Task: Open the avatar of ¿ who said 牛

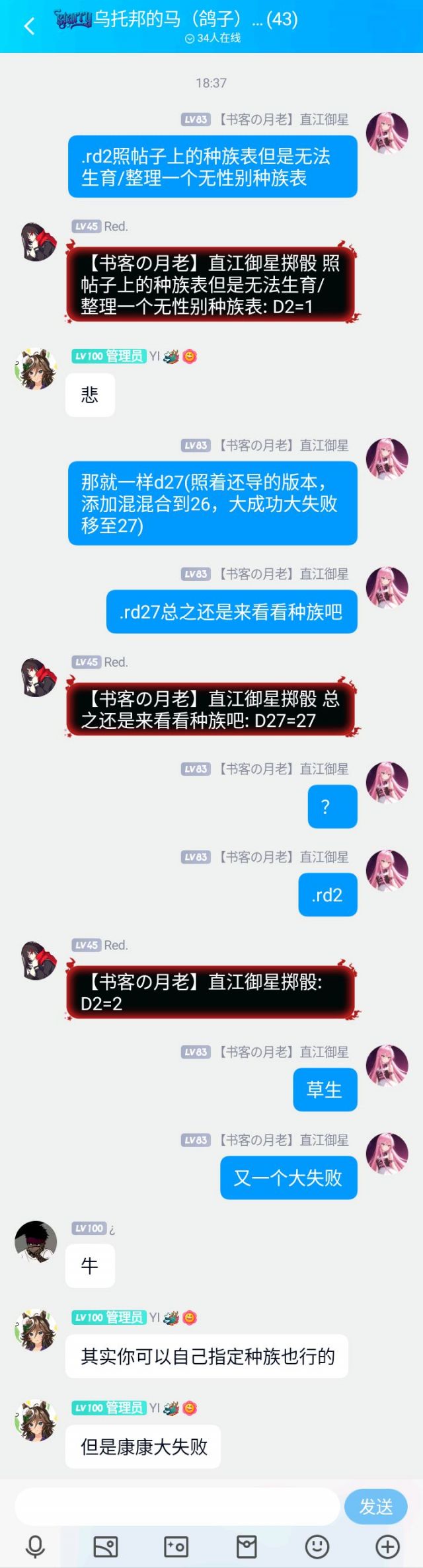Action: tap(36, 1242)
